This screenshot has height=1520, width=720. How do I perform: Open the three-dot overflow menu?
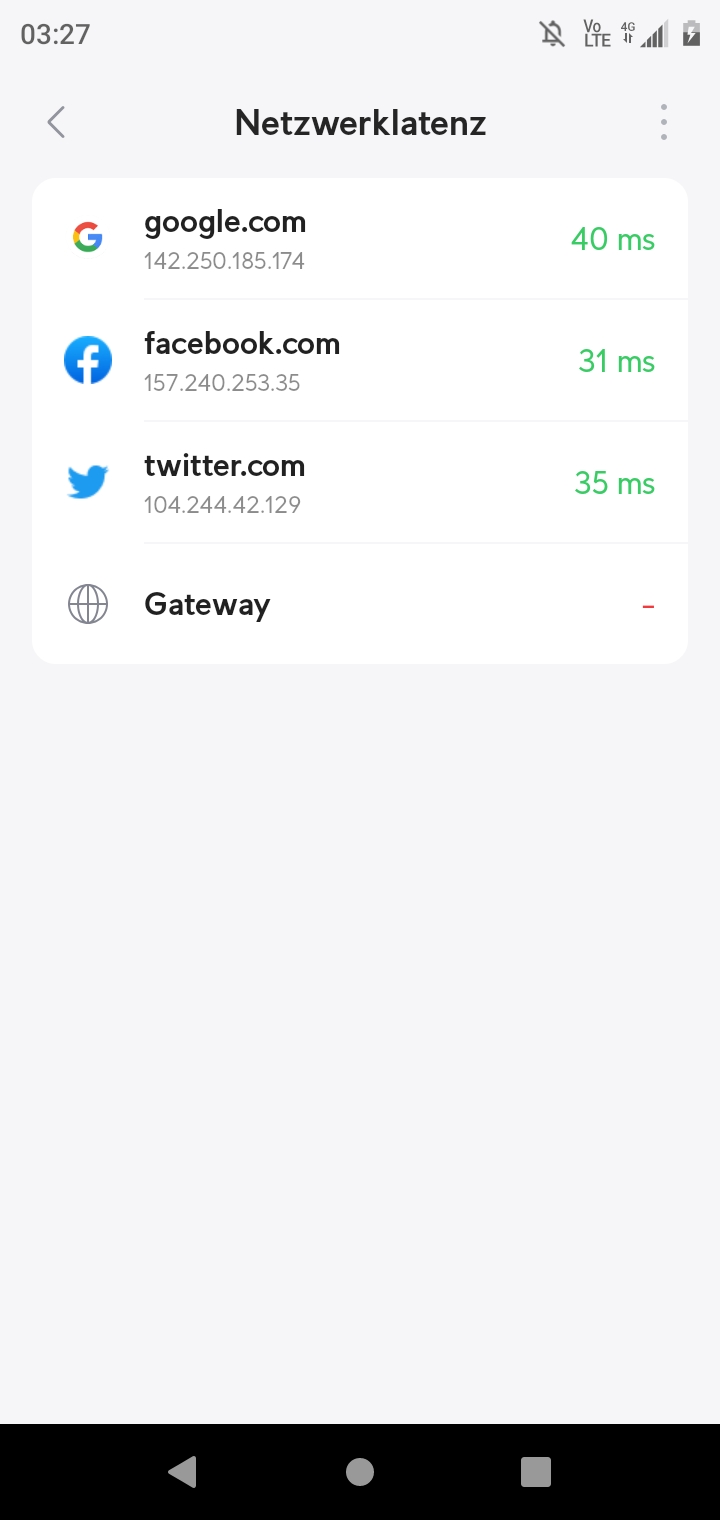(x=663, y=122)
